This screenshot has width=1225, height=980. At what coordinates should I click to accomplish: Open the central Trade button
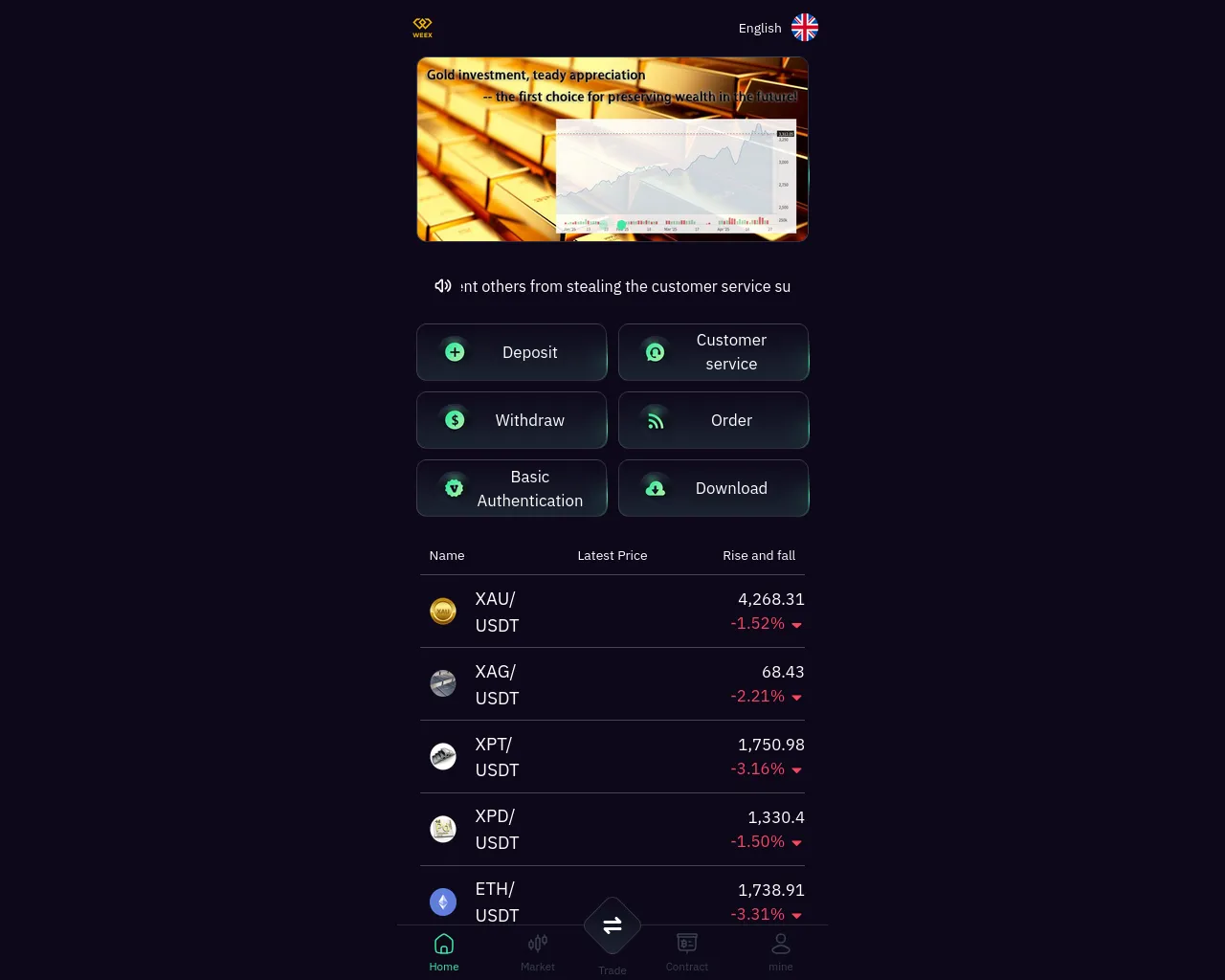(x=612, y=925)
